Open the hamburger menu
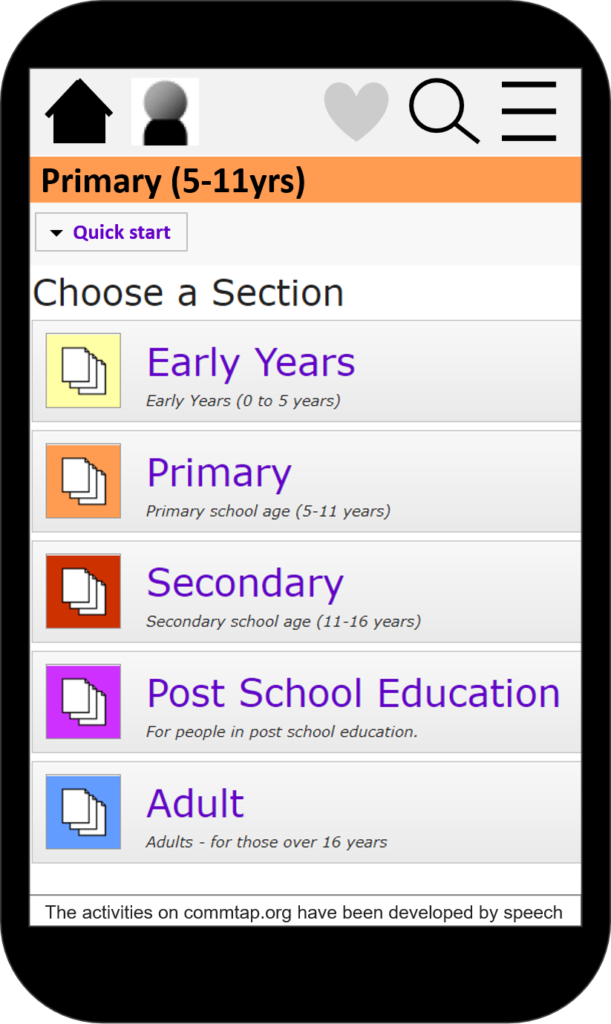Image resolution: width=611 pixels, height=1024 pixels. point(529,111)
